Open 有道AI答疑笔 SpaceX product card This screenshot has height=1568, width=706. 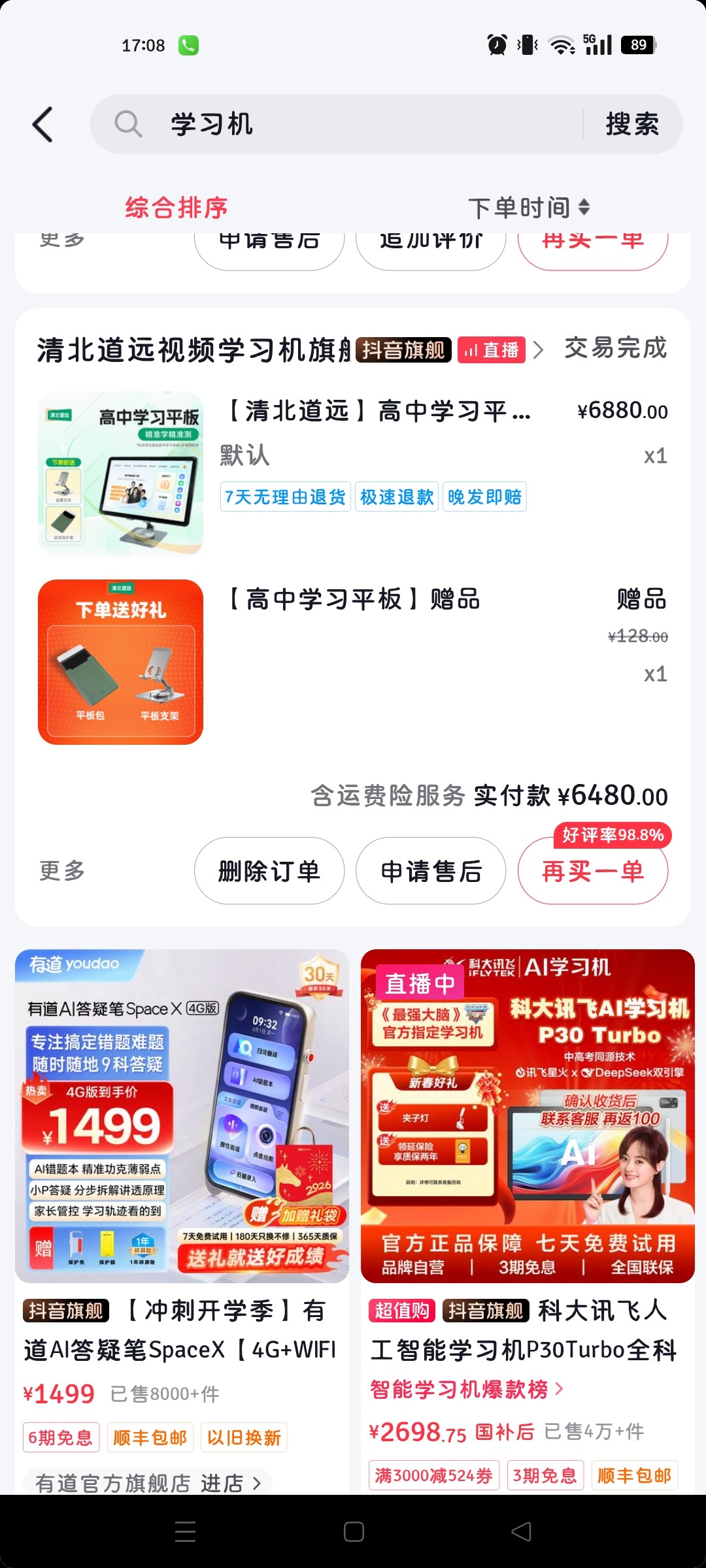[x=182, y=1117]
